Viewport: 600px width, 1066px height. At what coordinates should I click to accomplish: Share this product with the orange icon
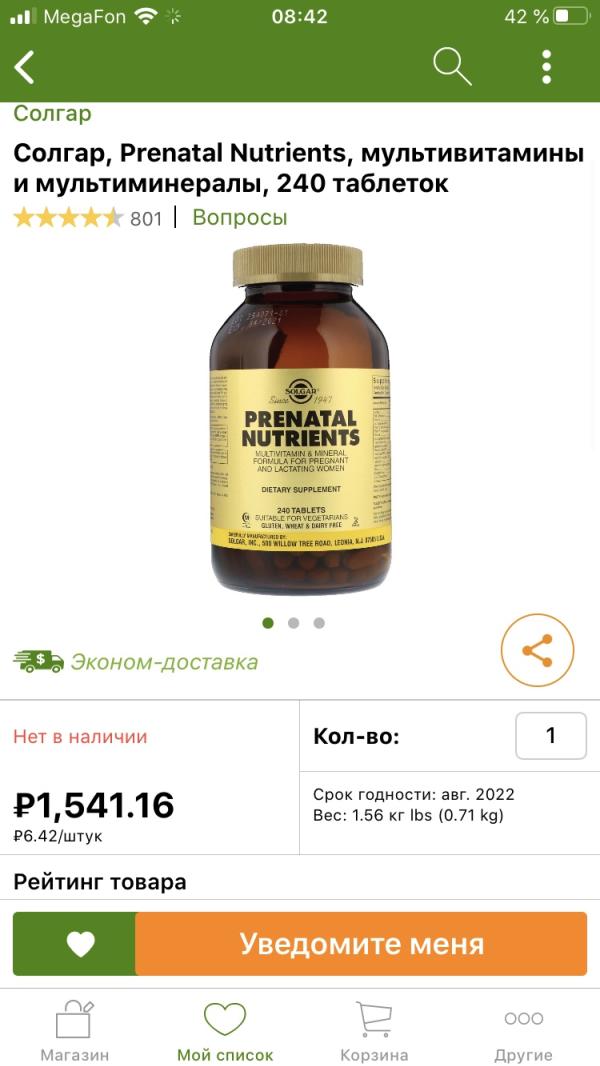[x=537, y=651]
